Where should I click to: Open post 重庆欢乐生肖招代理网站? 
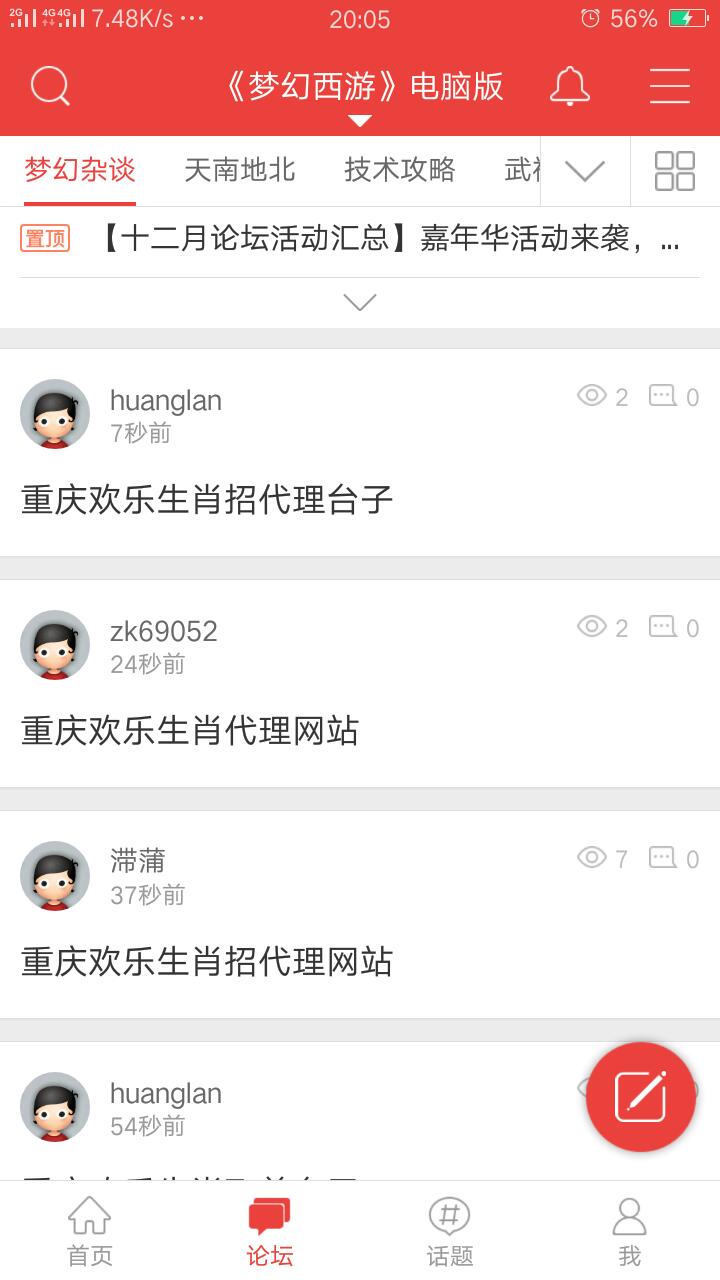pyautogui.click(x=207, y=961)
